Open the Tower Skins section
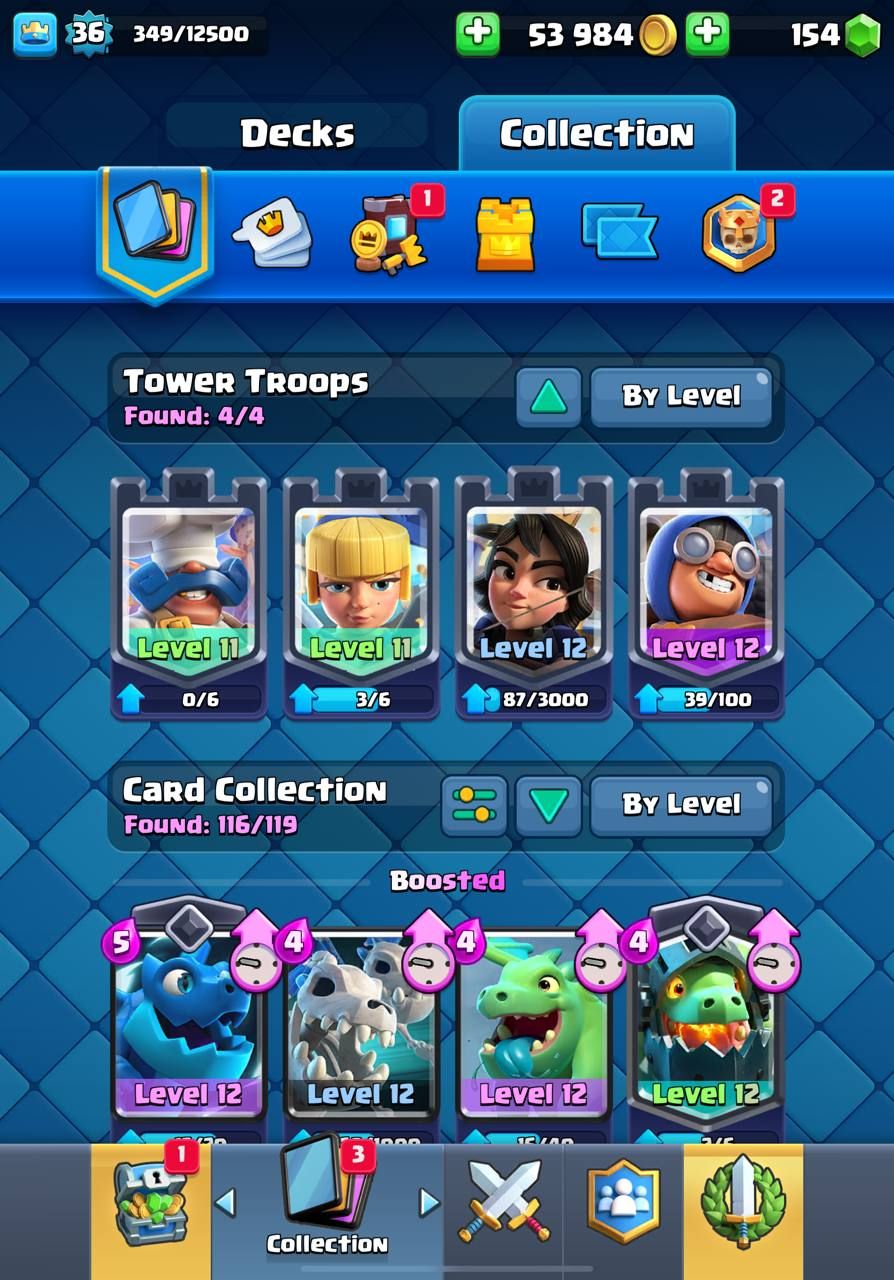This screenshot has height=1280, width=894. [x=504, y=235]
